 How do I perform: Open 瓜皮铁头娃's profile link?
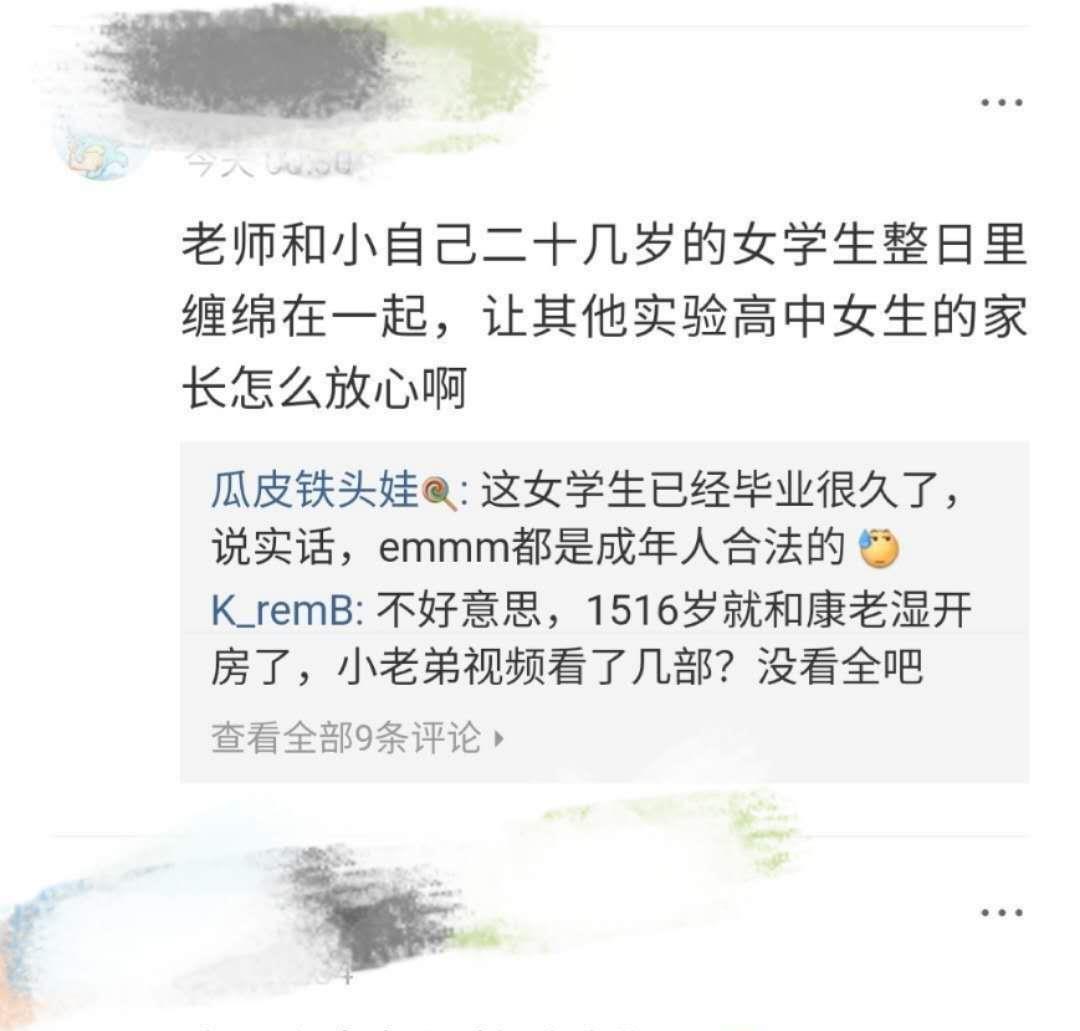pos(314,491)
